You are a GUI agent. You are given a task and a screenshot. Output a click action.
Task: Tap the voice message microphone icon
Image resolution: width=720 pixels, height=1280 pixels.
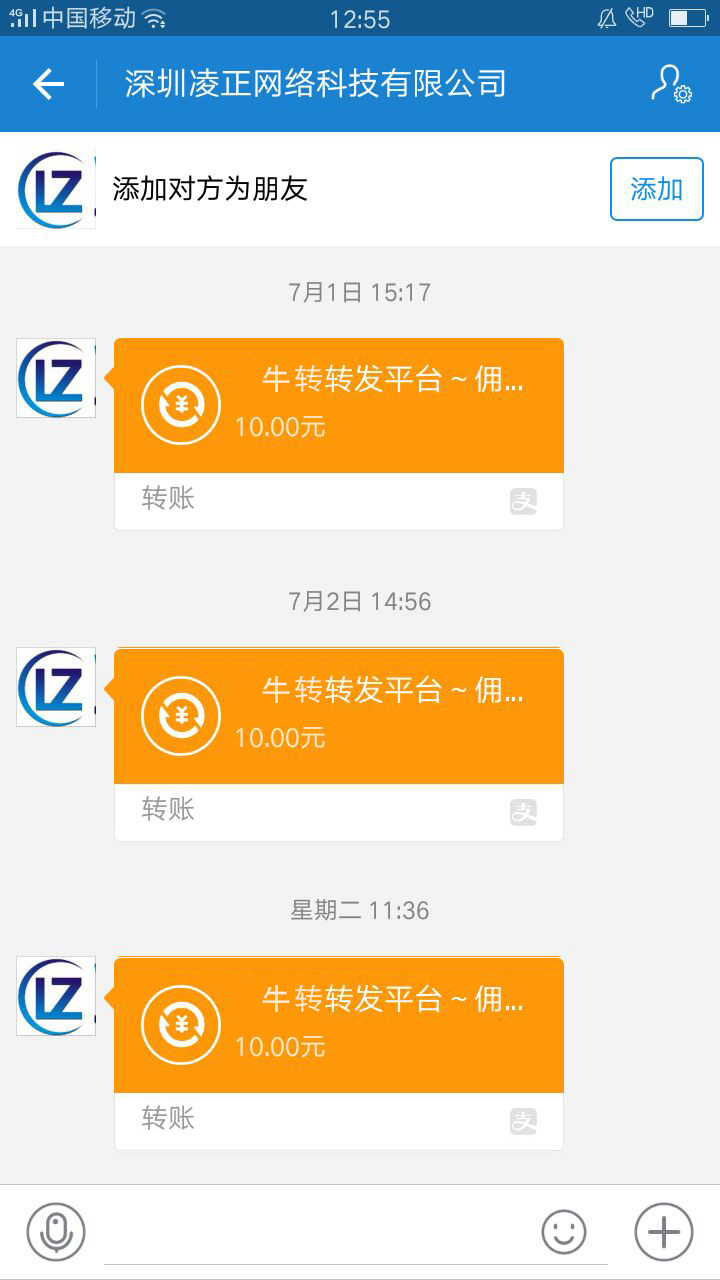click(x=57, y=1232)
